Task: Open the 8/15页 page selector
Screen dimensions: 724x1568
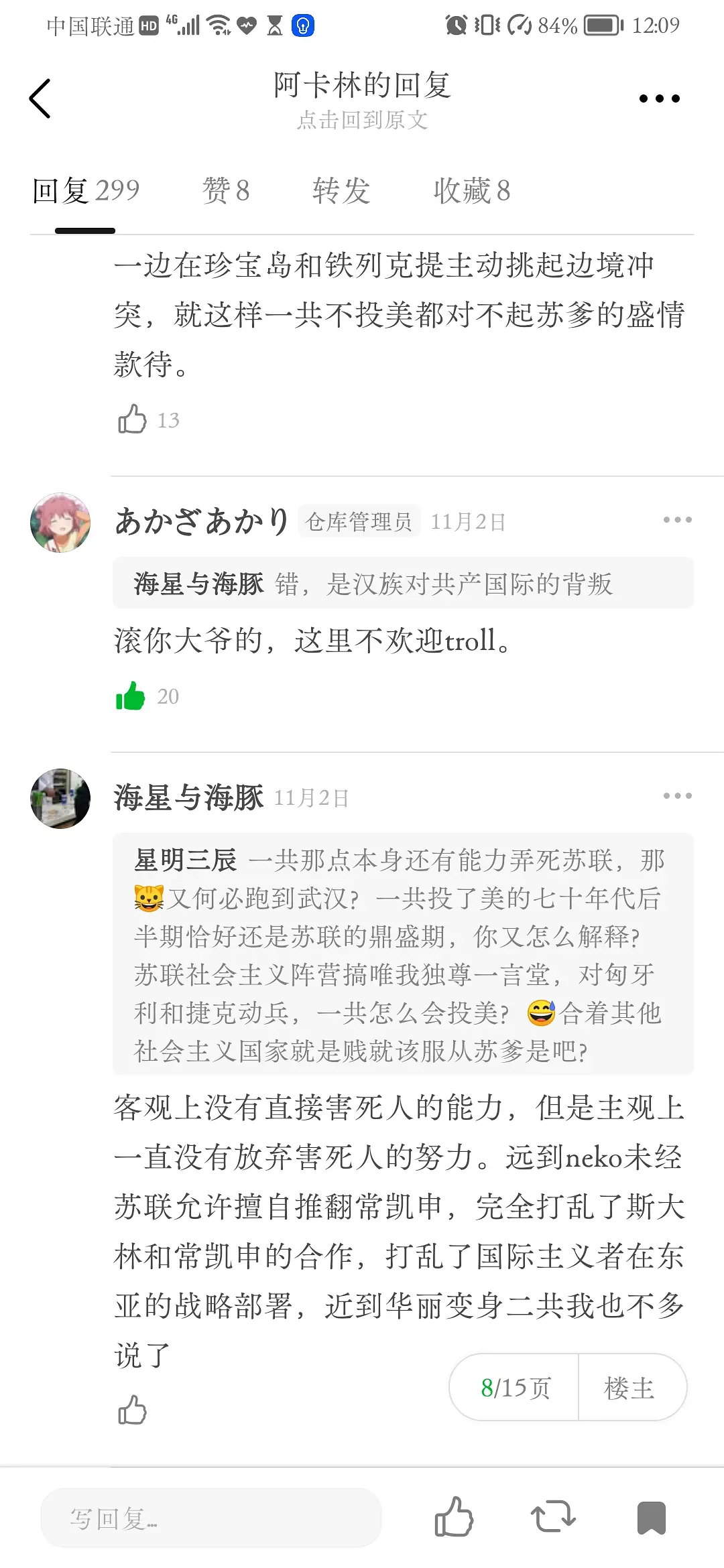Action: tap(515, 1388)
